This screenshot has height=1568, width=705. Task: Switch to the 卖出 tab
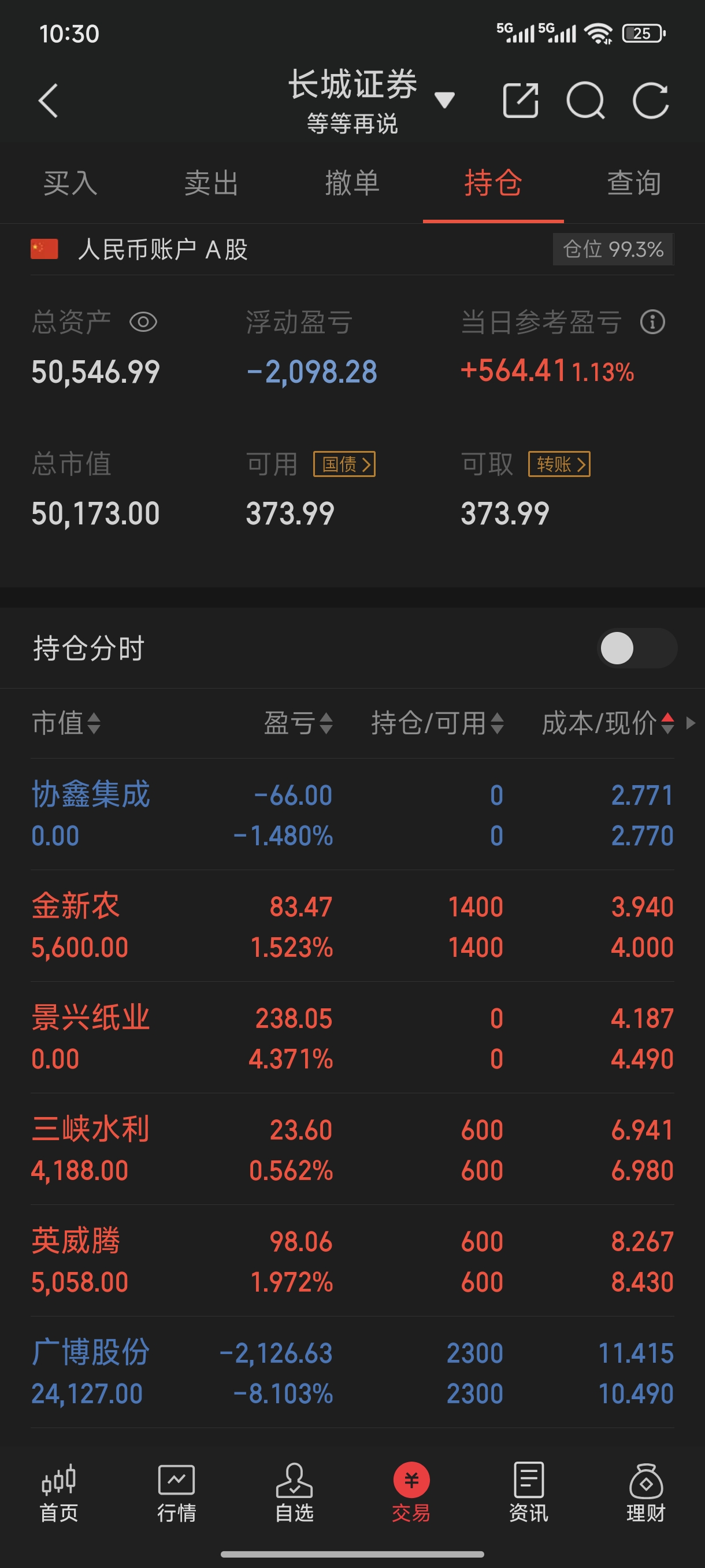click(211, 183)
